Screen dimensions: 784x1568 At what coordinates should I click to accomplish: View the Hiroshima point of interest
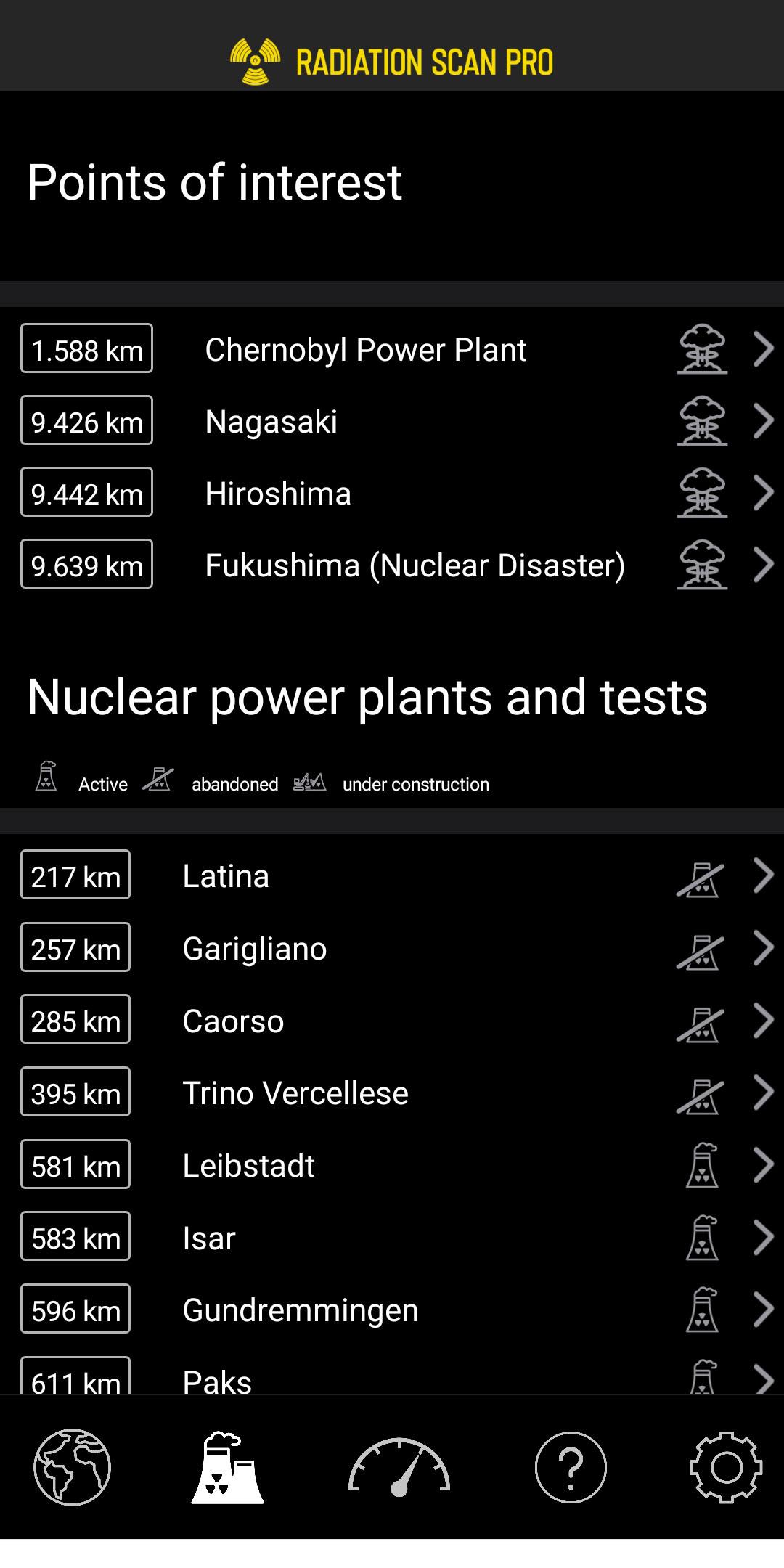pos(392,493)
